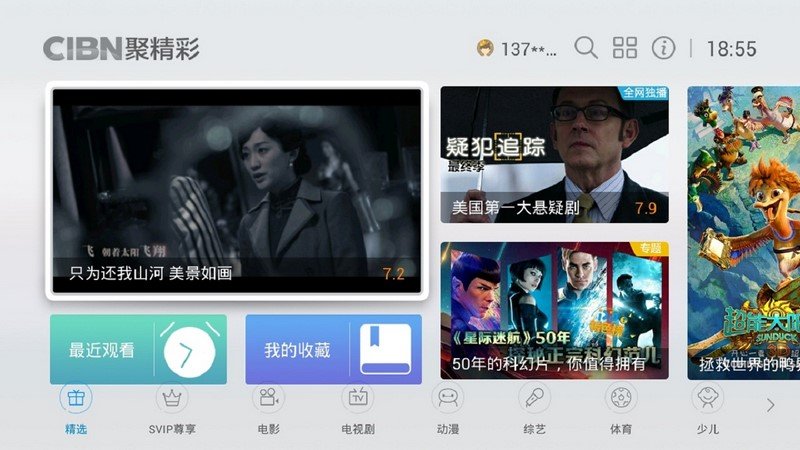This screenshot has width=800, height=450.
Task: Switch to the 动漫 tab
Action: click(x=447, y=408)
